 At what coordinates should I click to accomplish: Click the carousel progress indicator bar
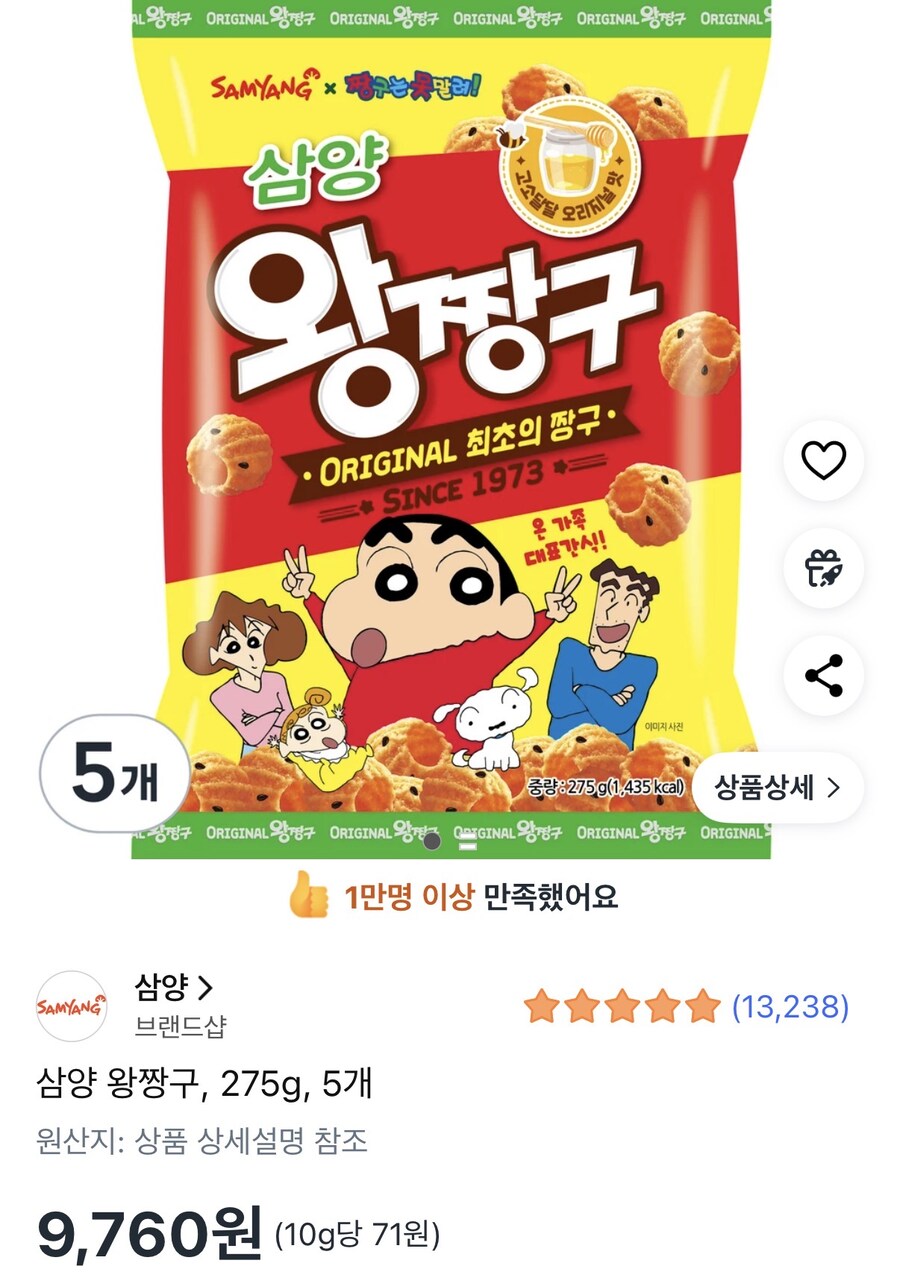[466, 844]
